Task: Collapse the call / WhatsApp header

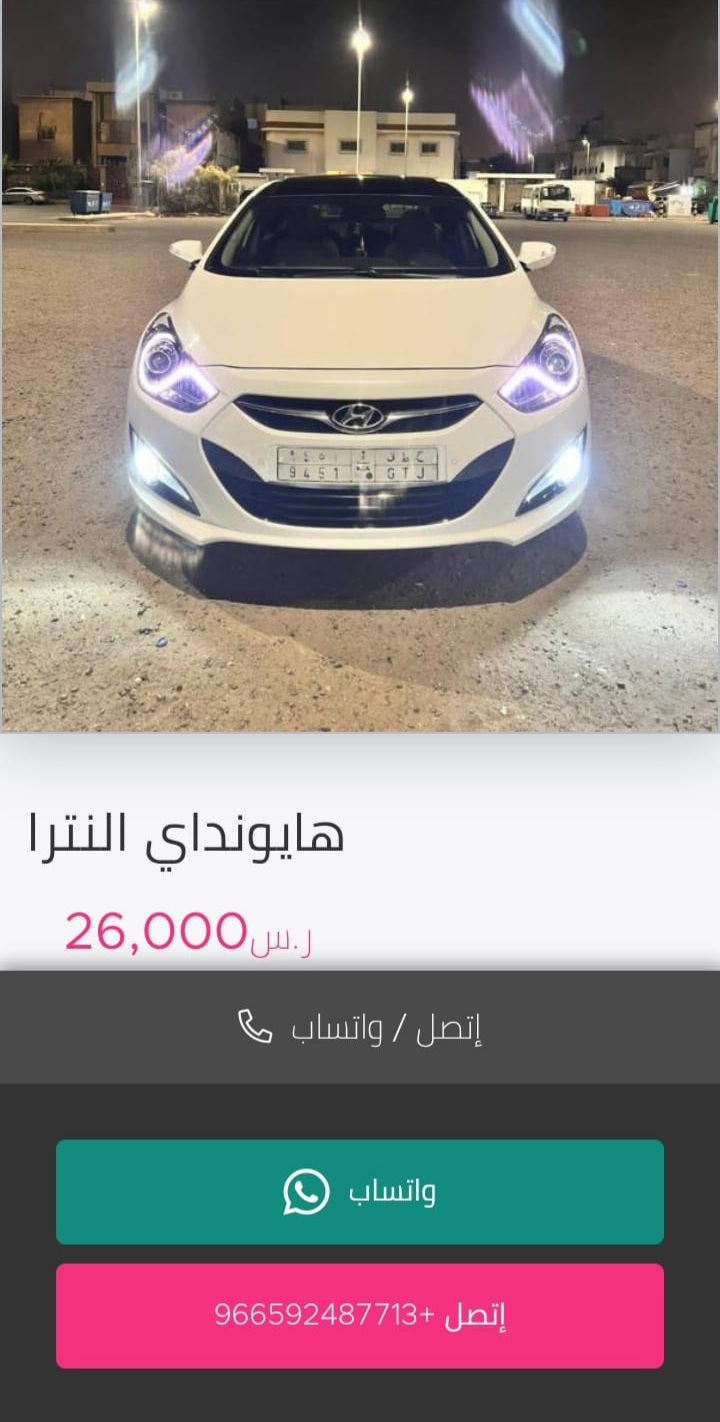Action: tap(360, 1027)
